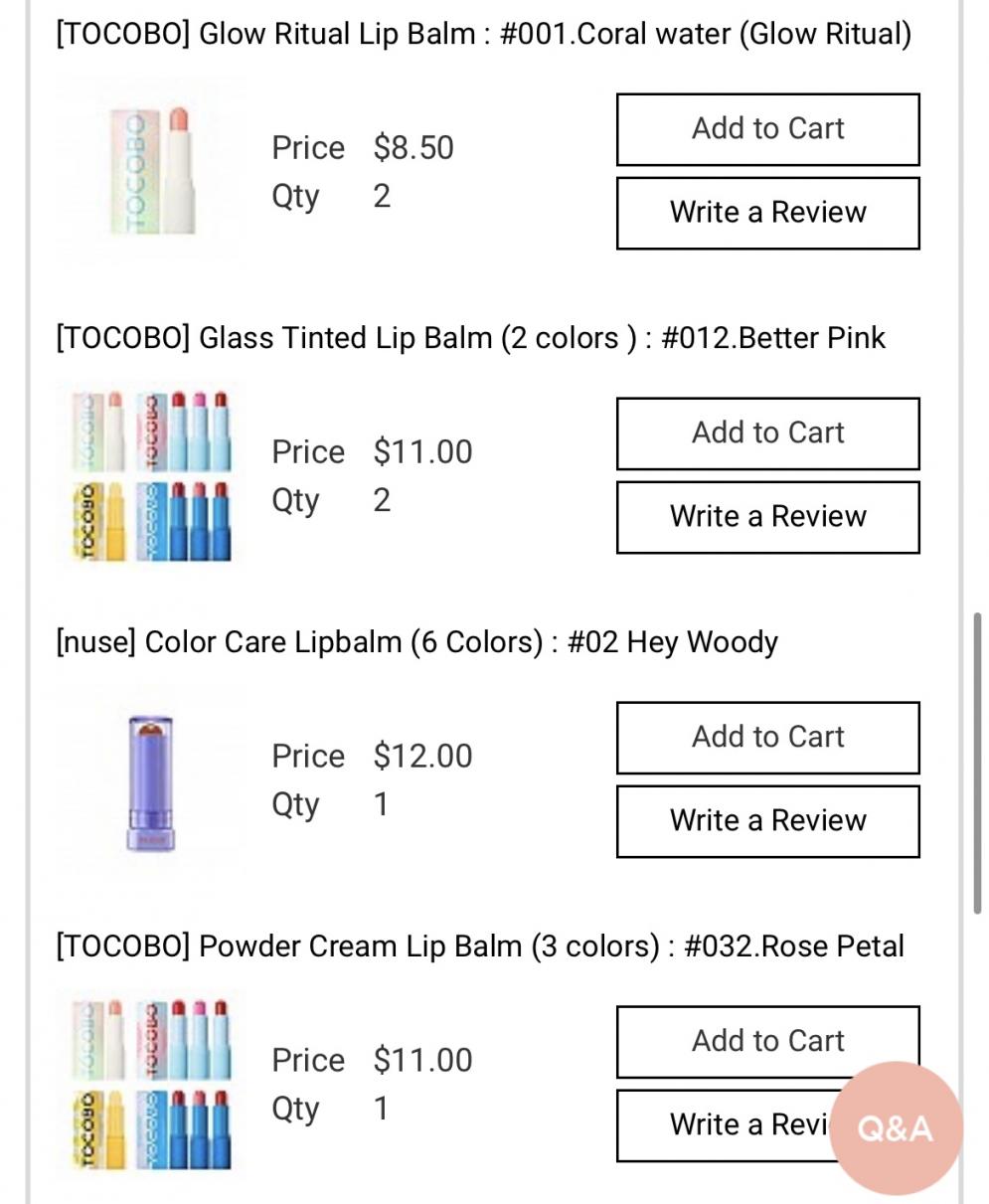Write a review for Powder Cream Lip Balm
The width and height of the screenshot is (989, 1204).
726,1125
